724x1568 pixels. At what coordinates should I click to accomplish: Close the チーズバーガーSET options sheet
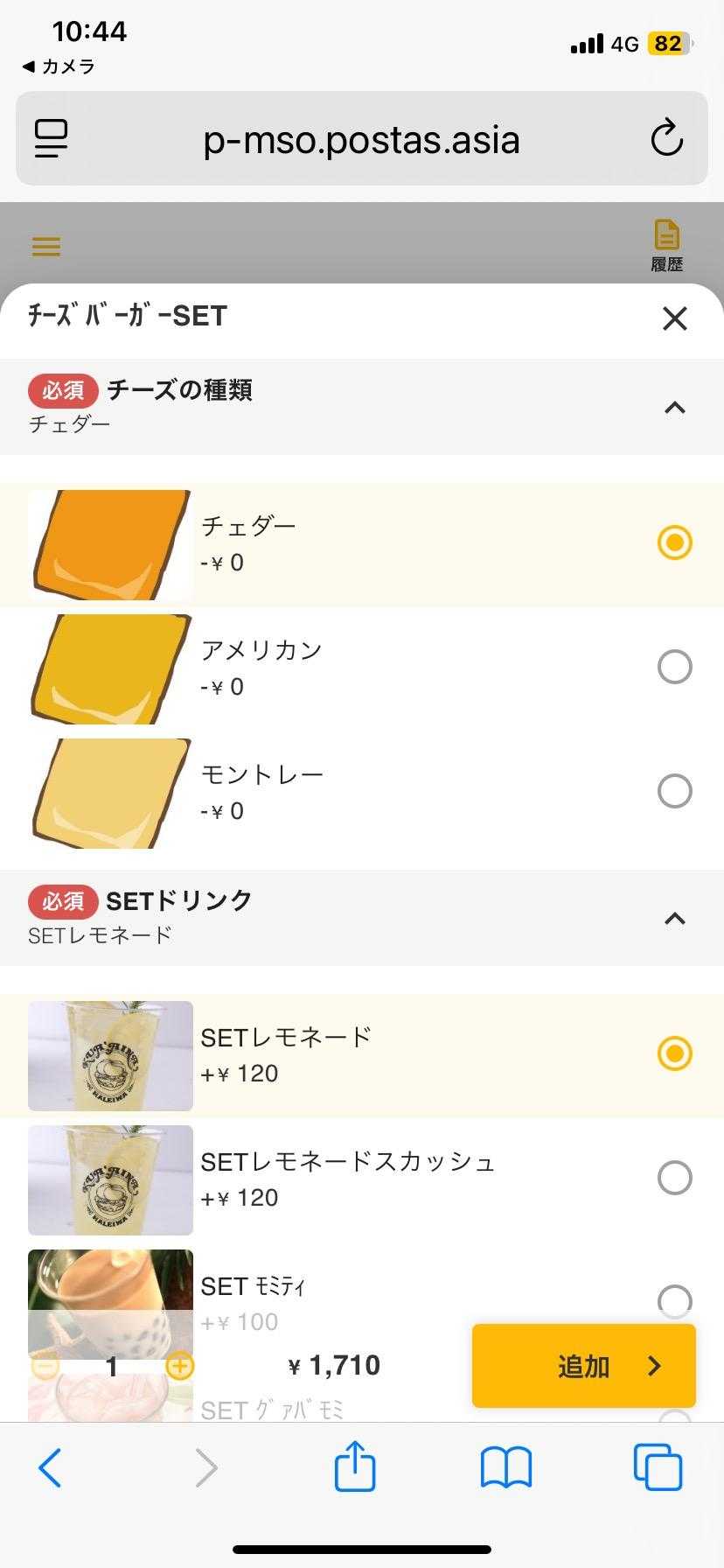coord(674,318)
